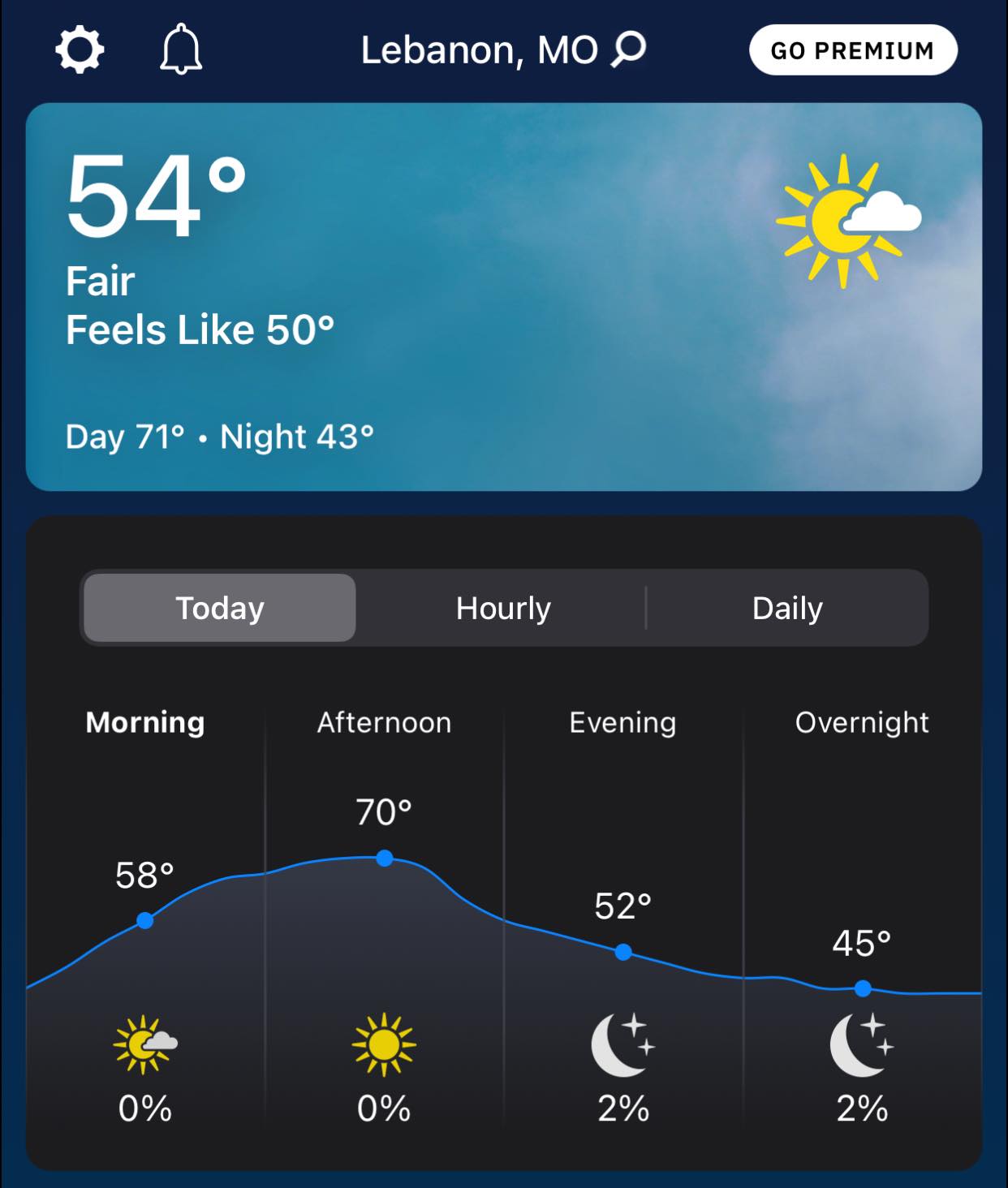The width and height of the screenshot is (1008, 1188).
Task: Search for a different location
Action: pyautogui.click(x=629, y=49)
